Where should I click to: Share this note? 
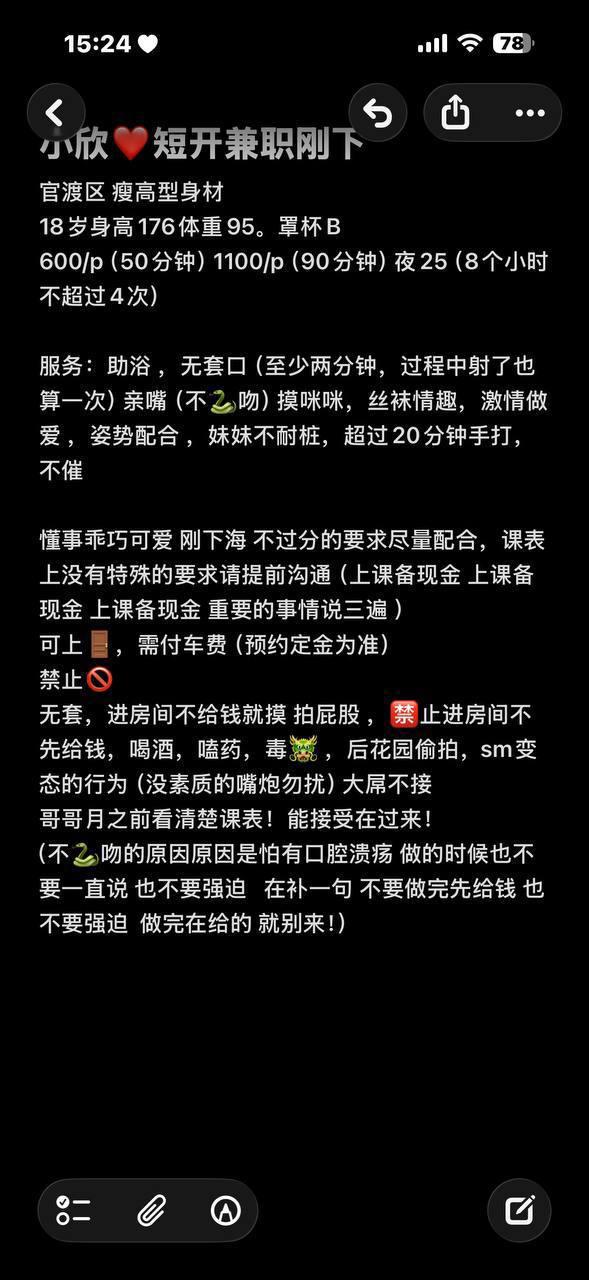[455, 113]
